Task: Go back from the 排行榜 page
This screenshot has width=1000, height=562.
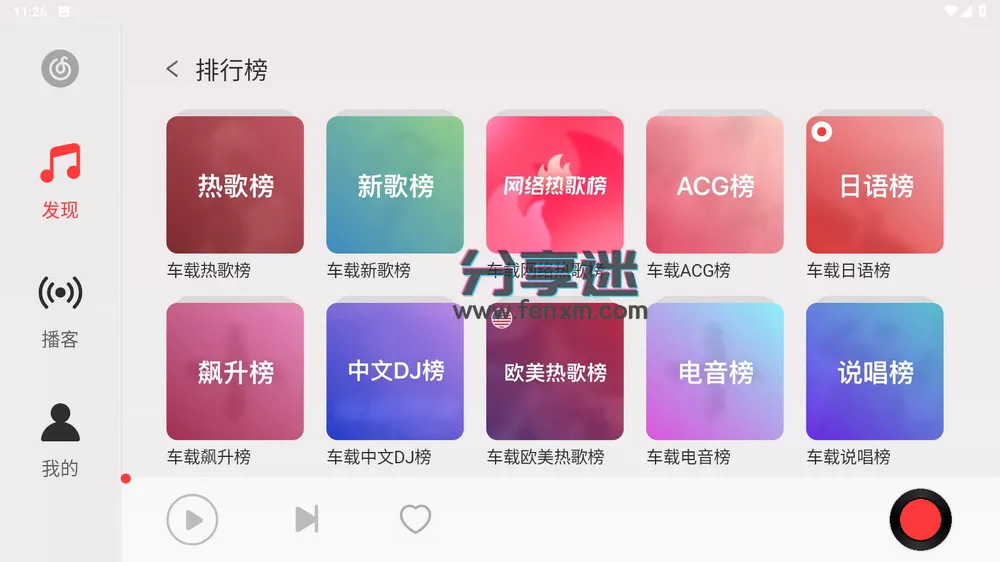Action: 172,69
